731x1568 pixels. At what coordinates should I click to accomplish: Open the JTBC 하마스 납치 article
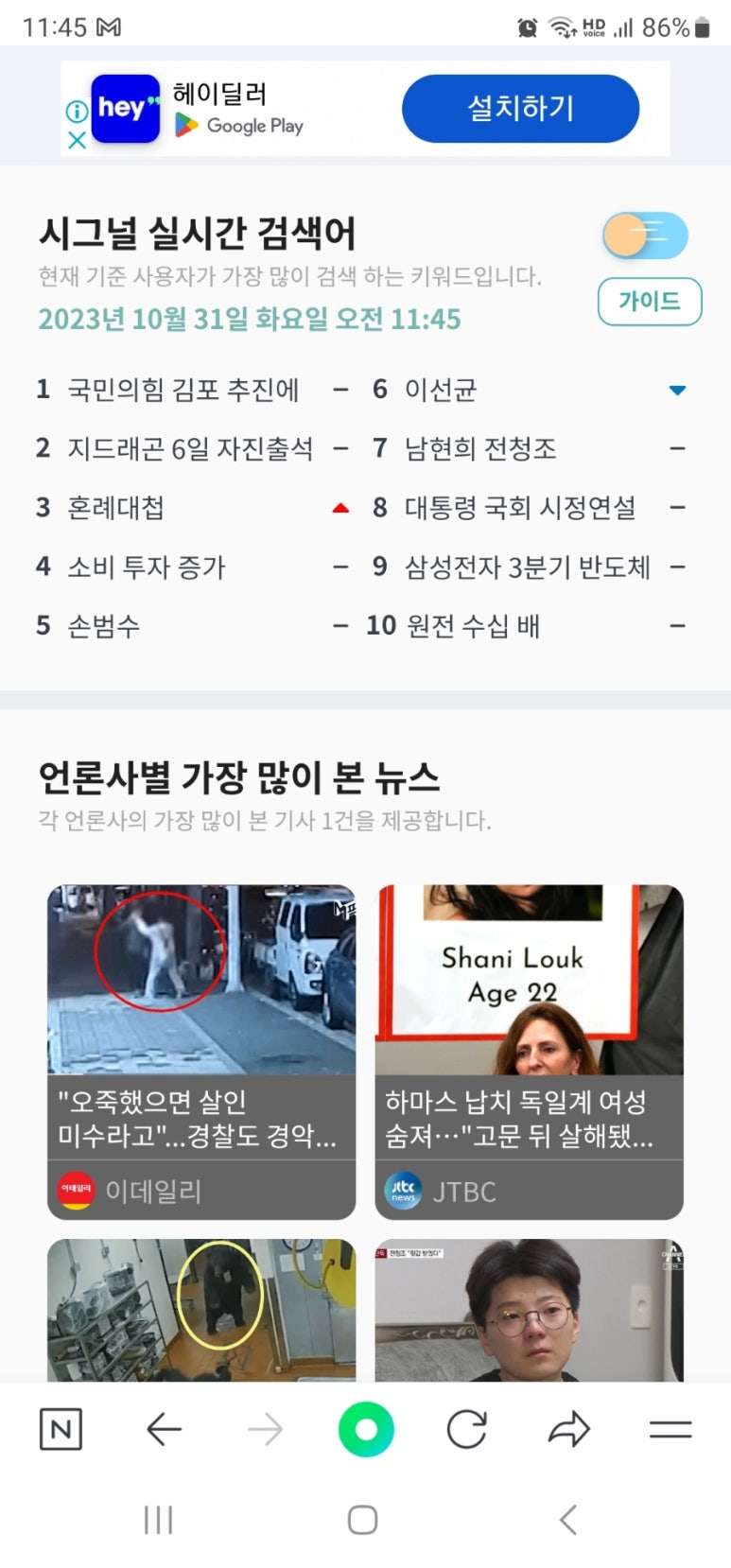pyautogui.click(x=529, y=1050)
